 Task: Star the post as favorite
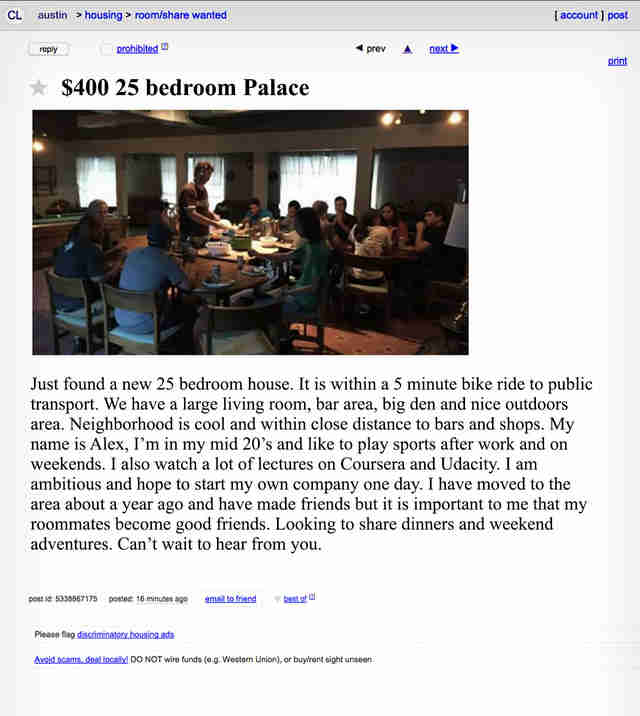39,88
